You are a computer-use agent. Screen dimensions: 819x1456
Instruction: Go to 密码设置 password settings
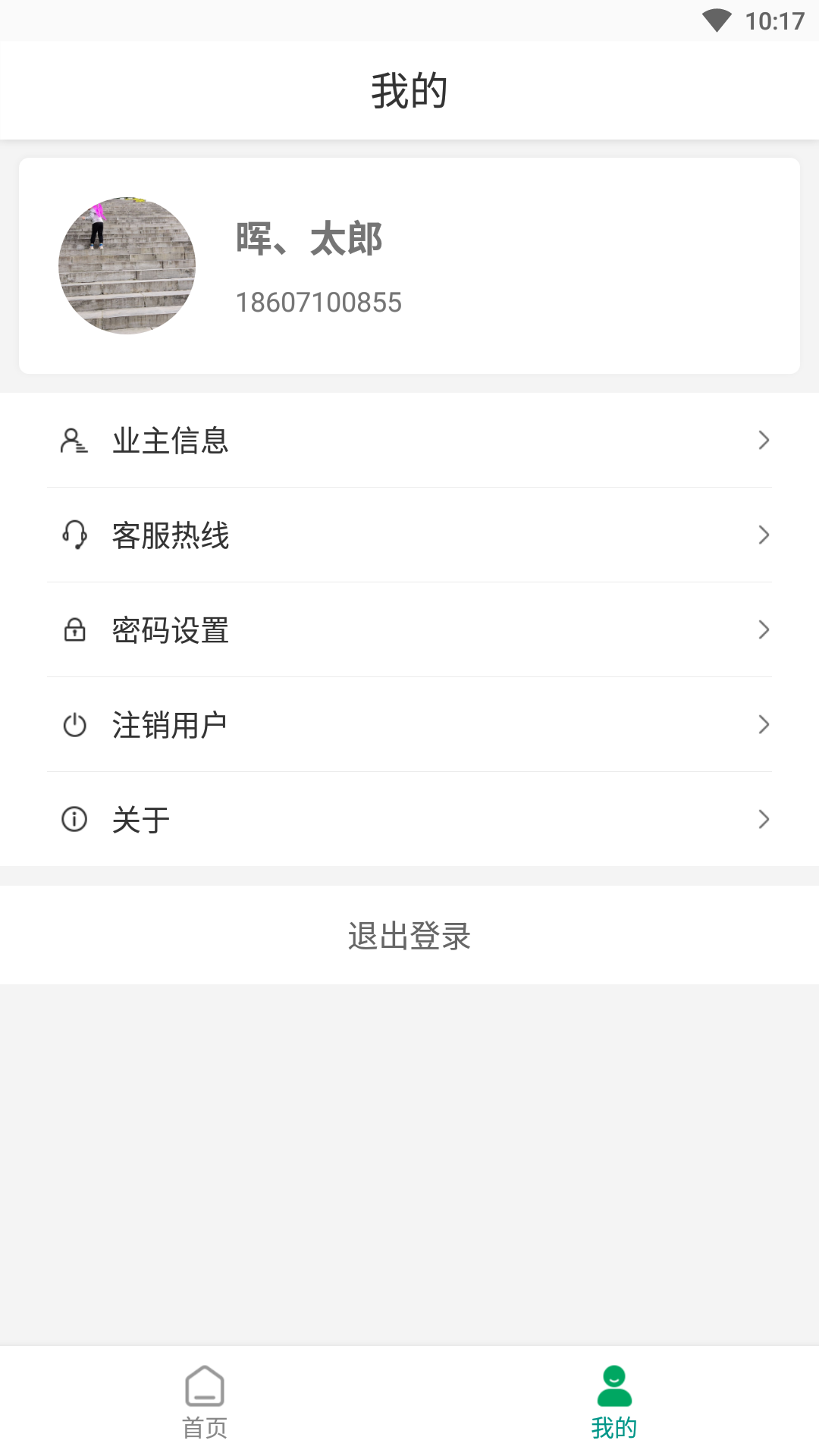pyautogui.click(x=409, y=630)
